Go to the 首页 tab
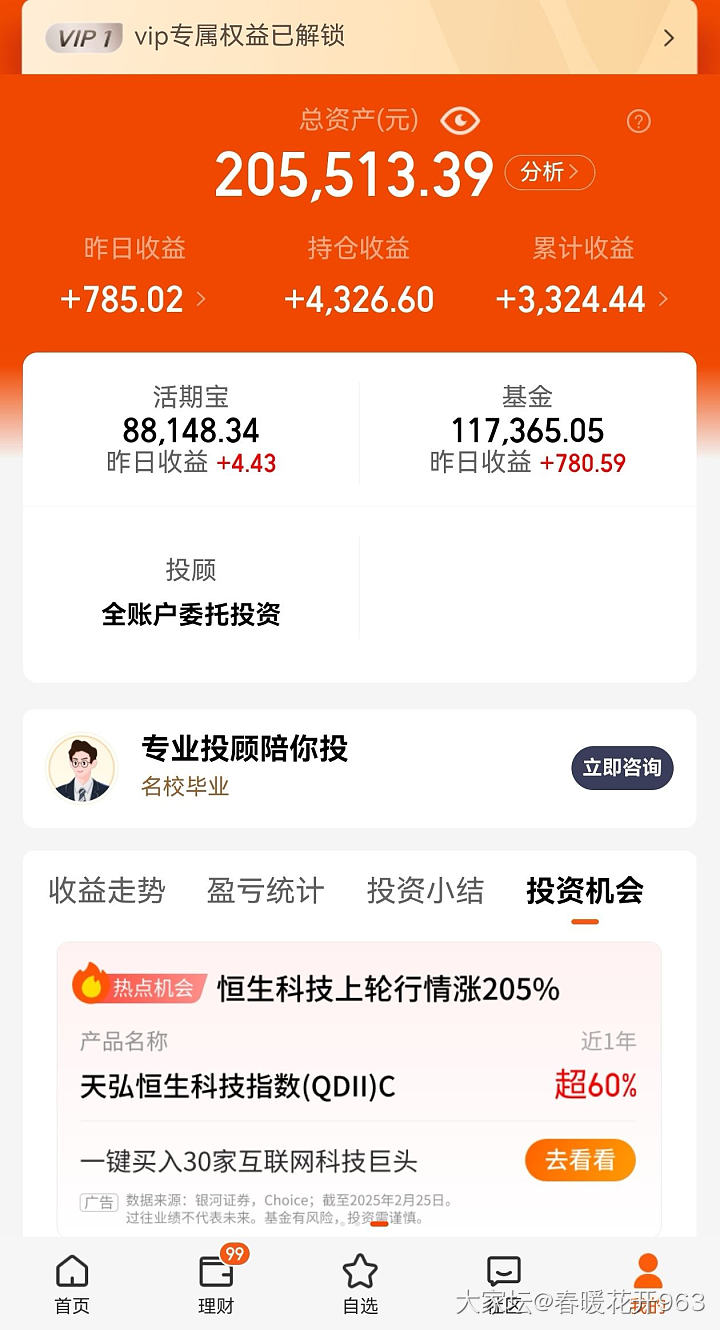Image resolution: width=720 pixels, height=1330 pixels. point(72,1283)
